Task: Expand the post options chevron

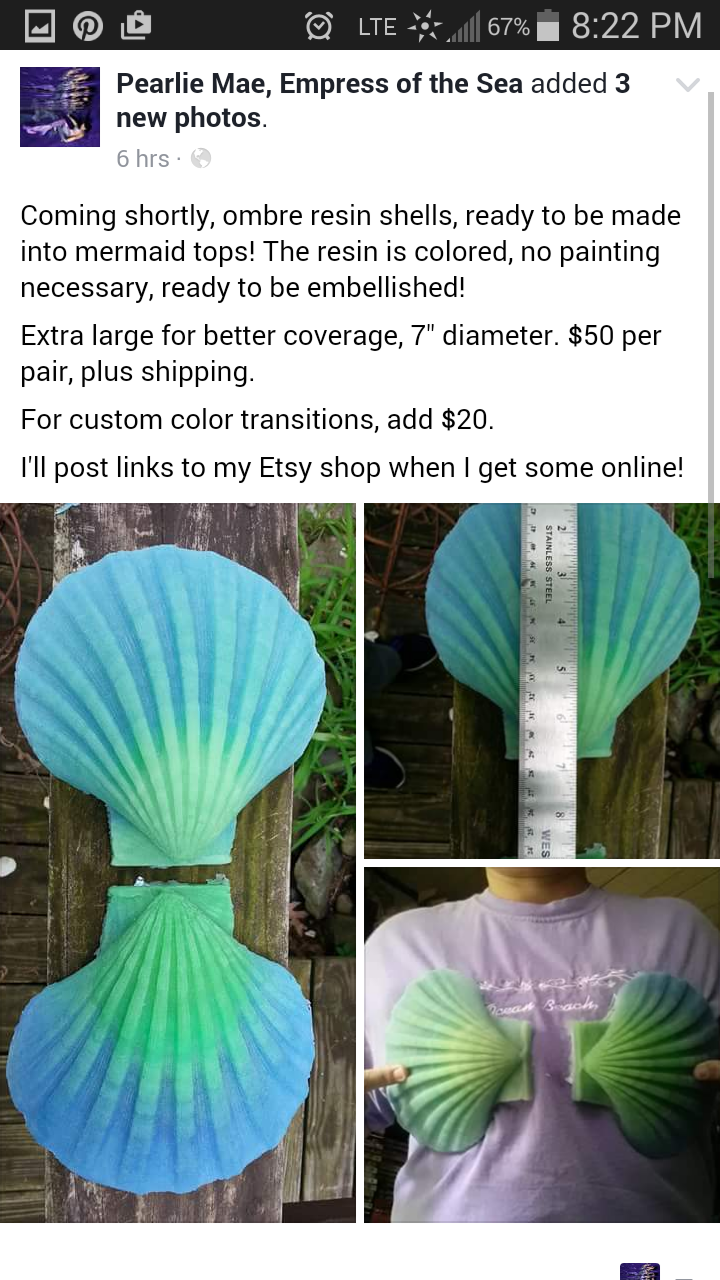Action: tap(688, 85)
